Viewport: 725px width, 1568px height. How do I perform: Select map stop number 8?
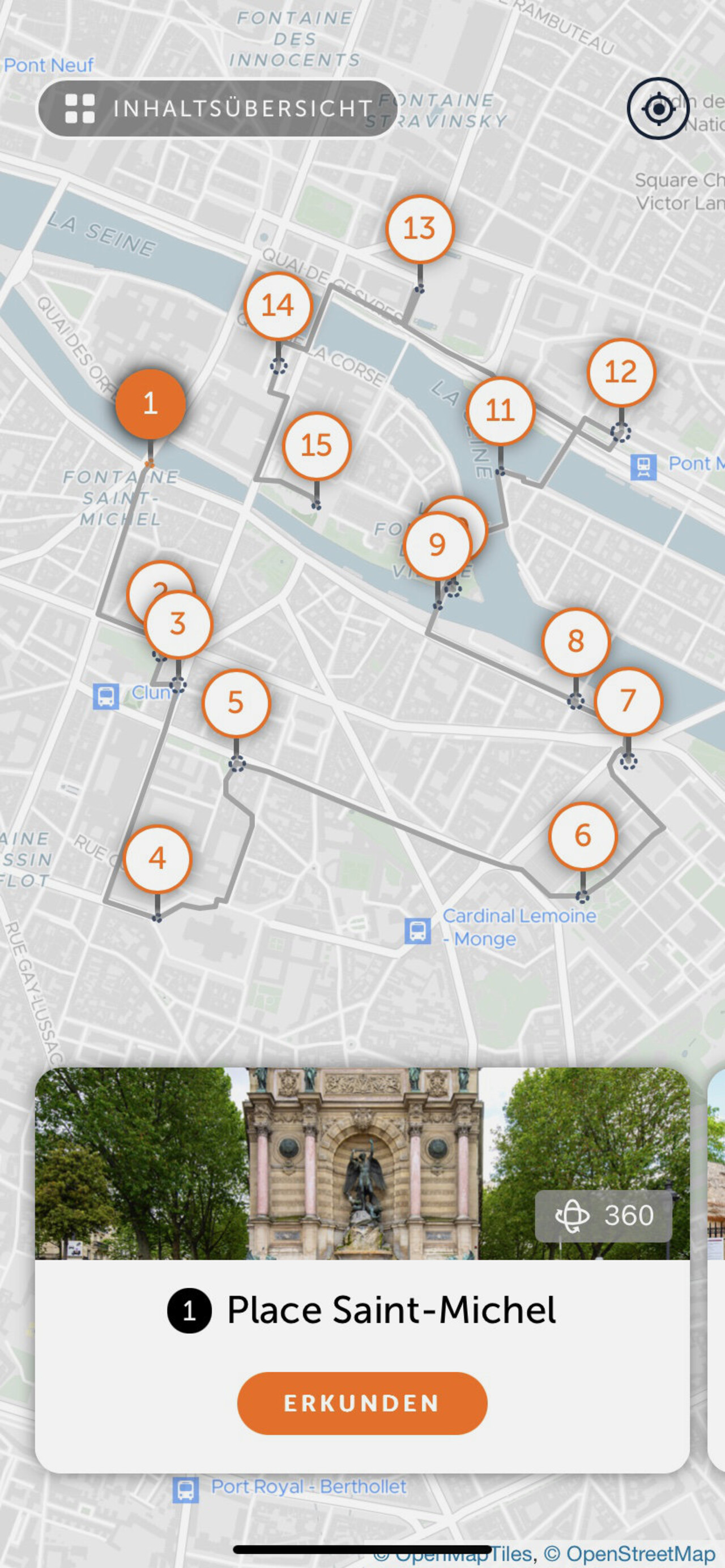point(575,641)
